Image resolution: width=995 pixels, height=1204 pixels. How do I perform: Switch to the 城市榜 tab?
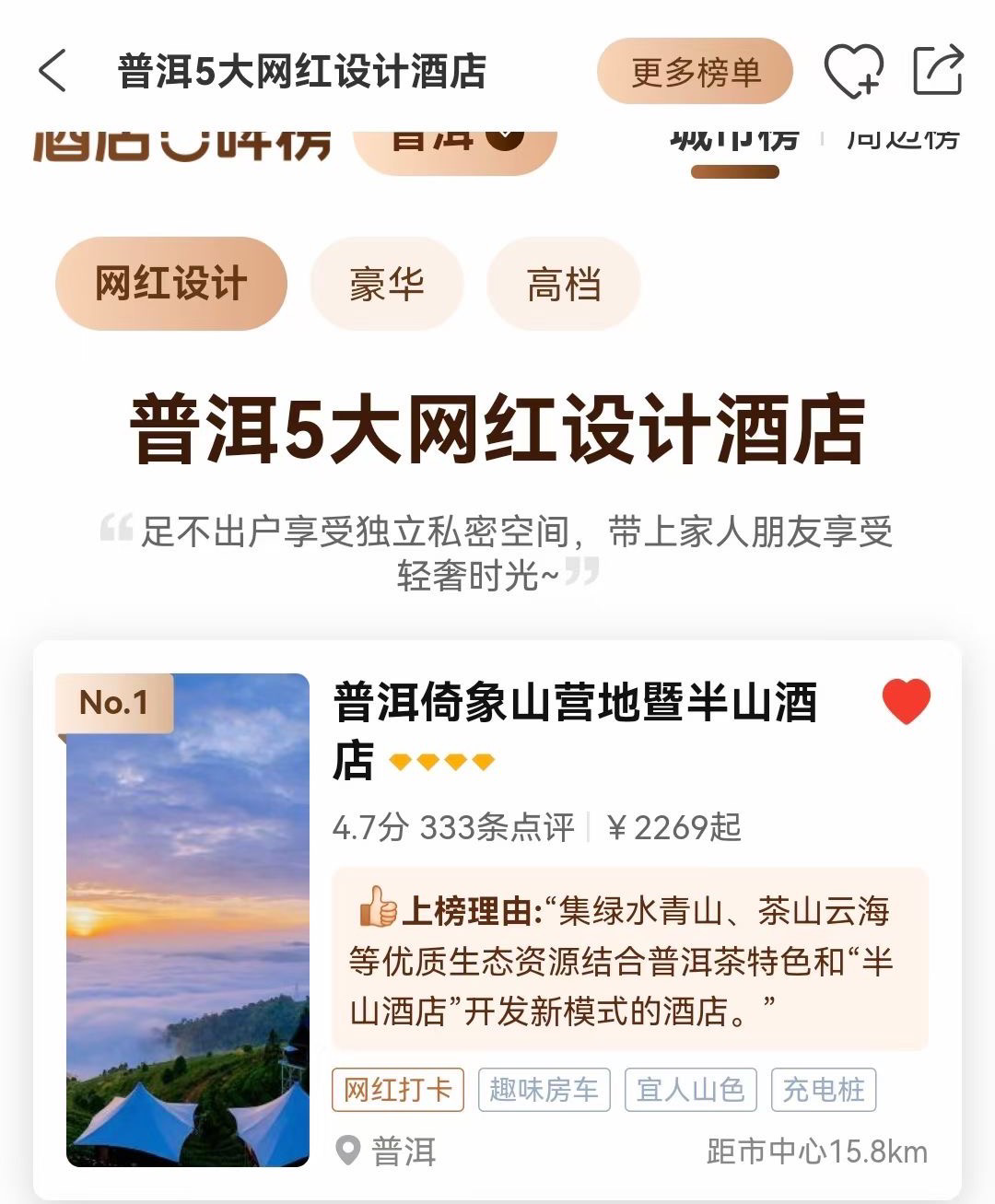click(734, 140)
